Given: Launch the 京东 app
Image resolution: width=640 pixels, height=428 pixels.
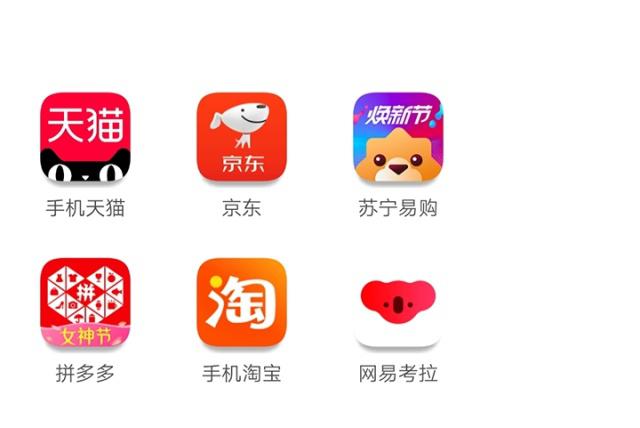Looking at the screenshot, I should coord(241,138).
